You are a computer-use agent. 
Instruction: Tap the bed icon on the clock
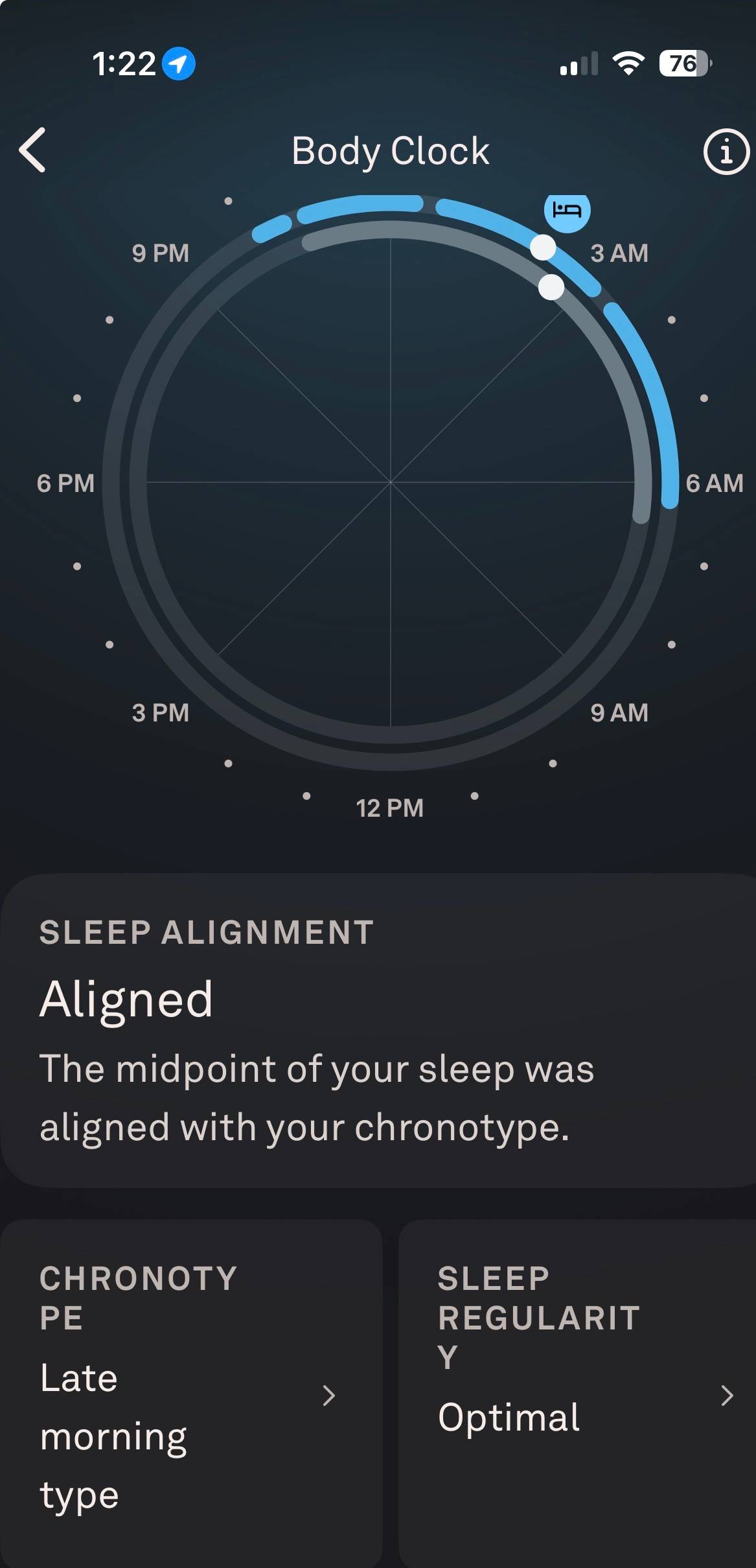point(567,210)
